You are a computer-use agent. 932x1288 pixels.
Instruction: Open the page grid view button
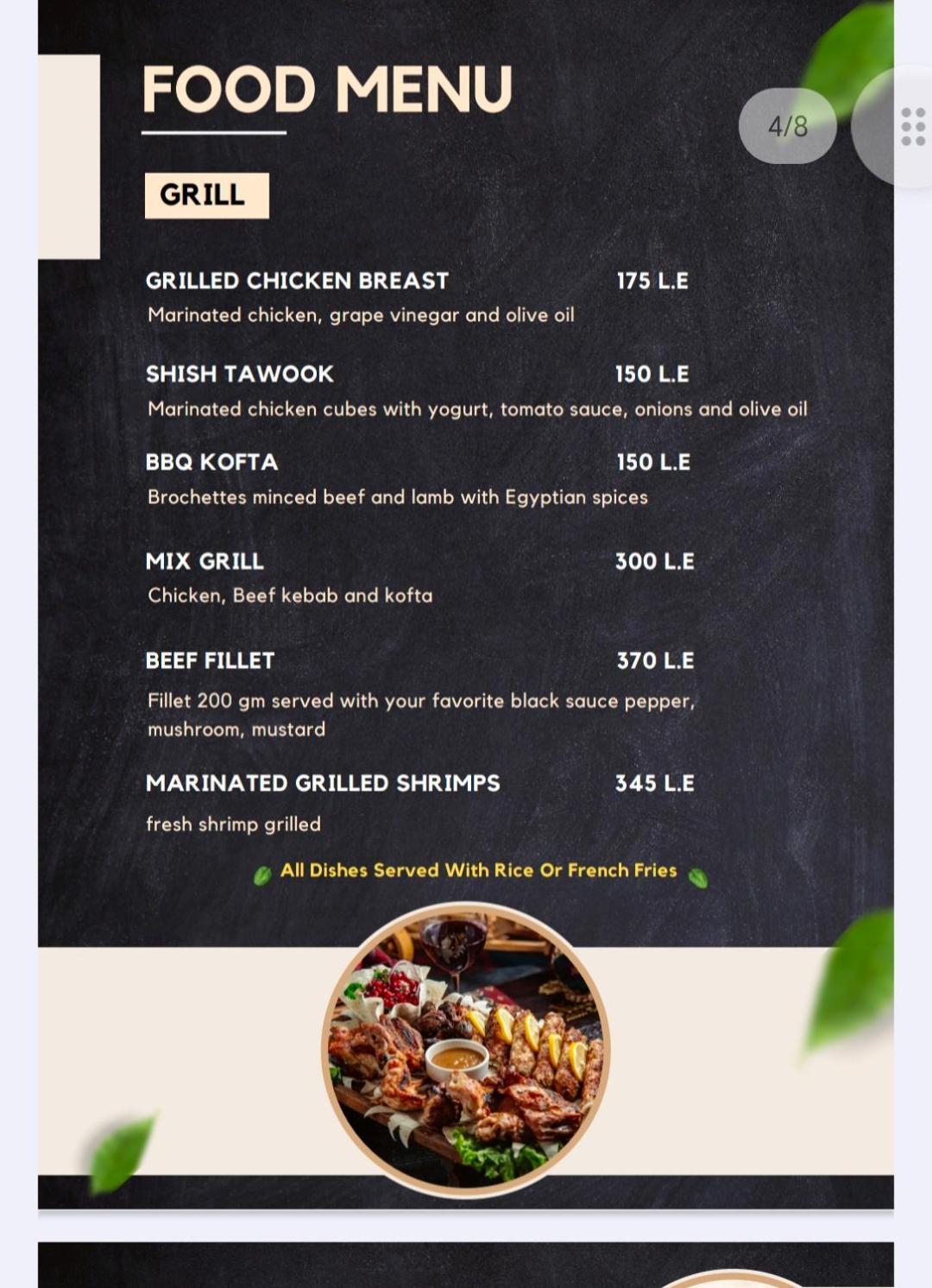click(910, 127)
